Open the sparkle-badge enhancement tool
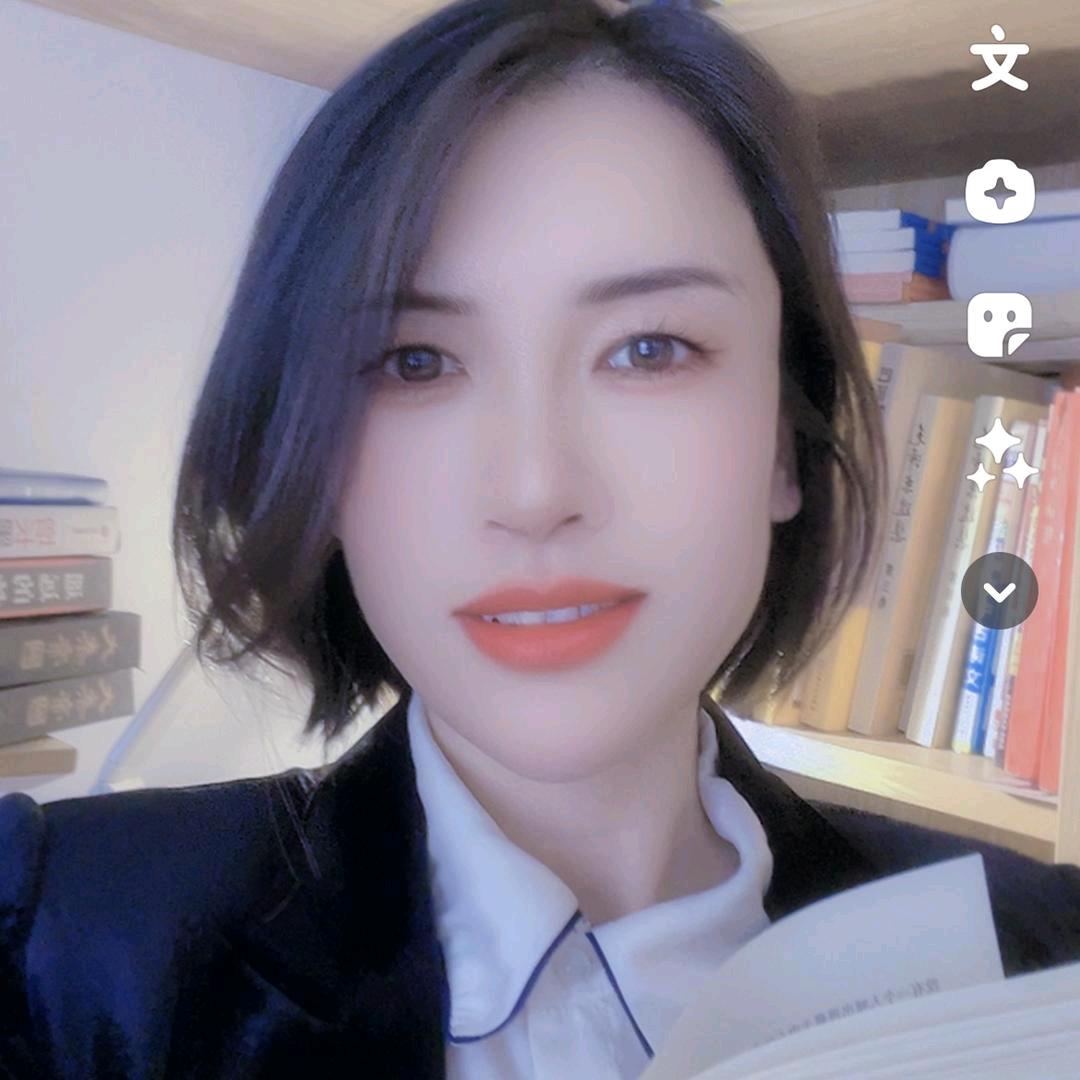This screenshot has height=1080, width=1080. pyautogui.click(x=999, y=192)
